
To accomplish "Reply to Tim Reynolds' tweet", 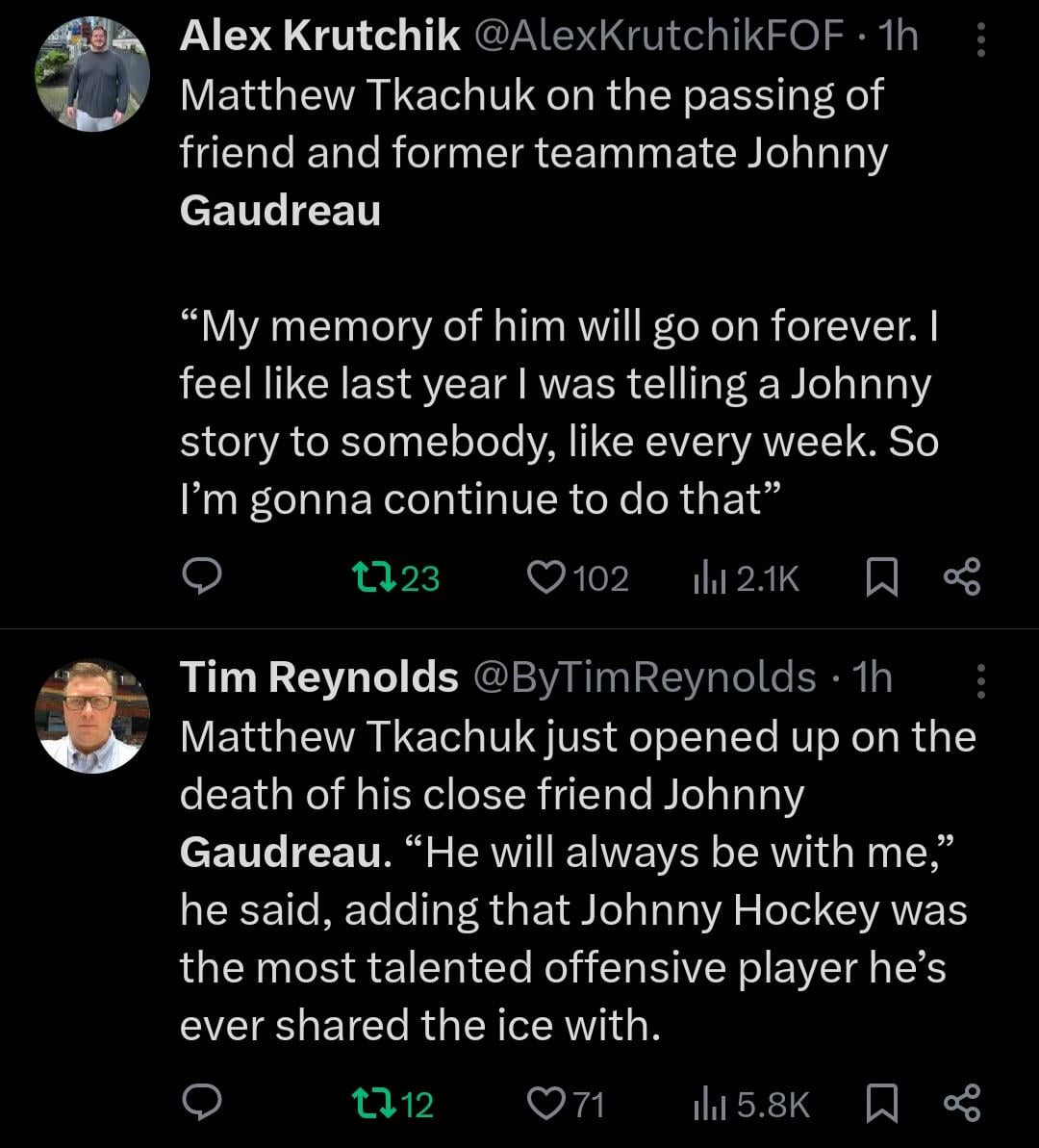I will click(x=202, y=1103).
